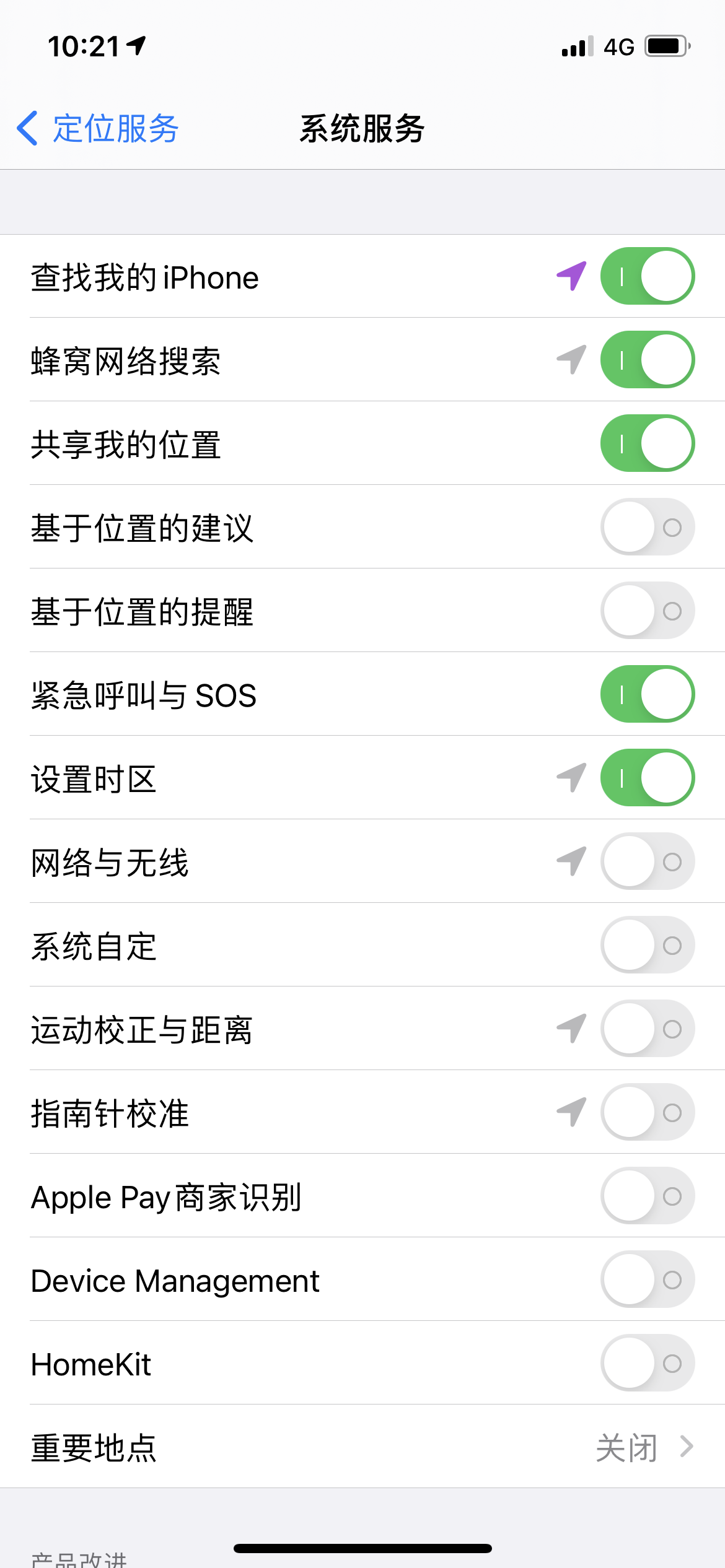Enable the HomeKit switch

(x=647, y=1363)
